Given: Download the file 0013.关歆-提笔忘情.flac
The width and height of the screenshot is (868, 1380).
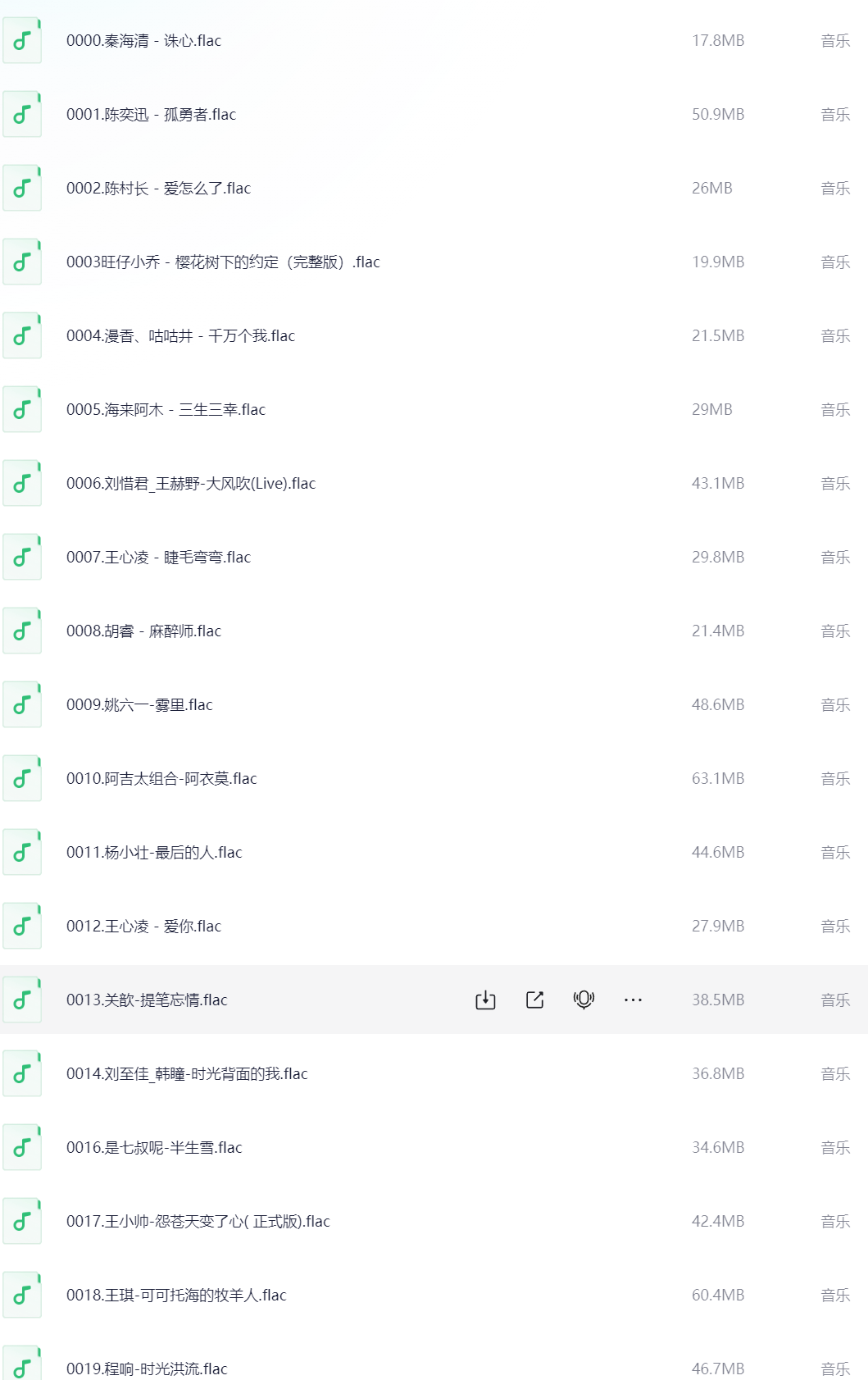Looking at the screenshot, I should [485, 1000].
